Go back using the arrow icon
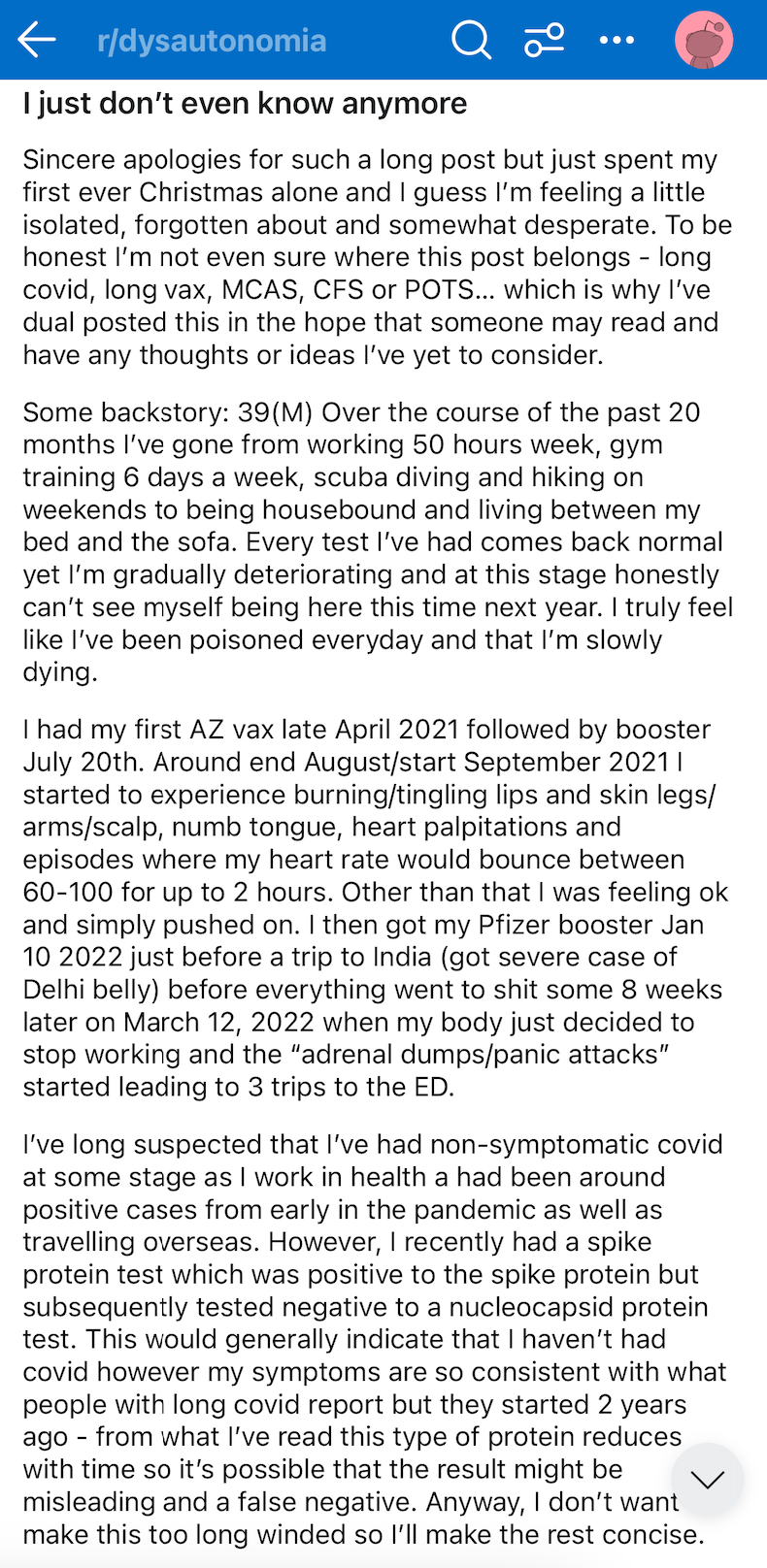767x1568 pixels. [37, 40]
